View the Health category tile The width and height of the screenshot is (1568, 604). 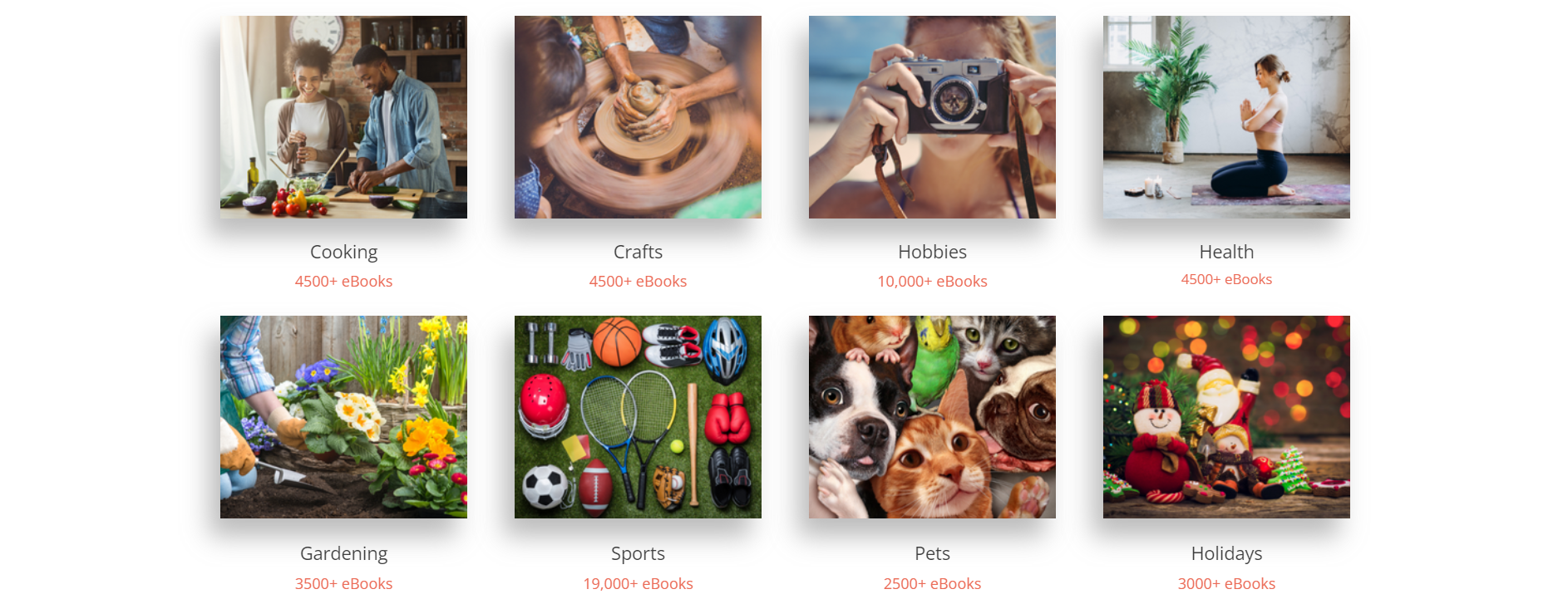(x=1226, y=117)
